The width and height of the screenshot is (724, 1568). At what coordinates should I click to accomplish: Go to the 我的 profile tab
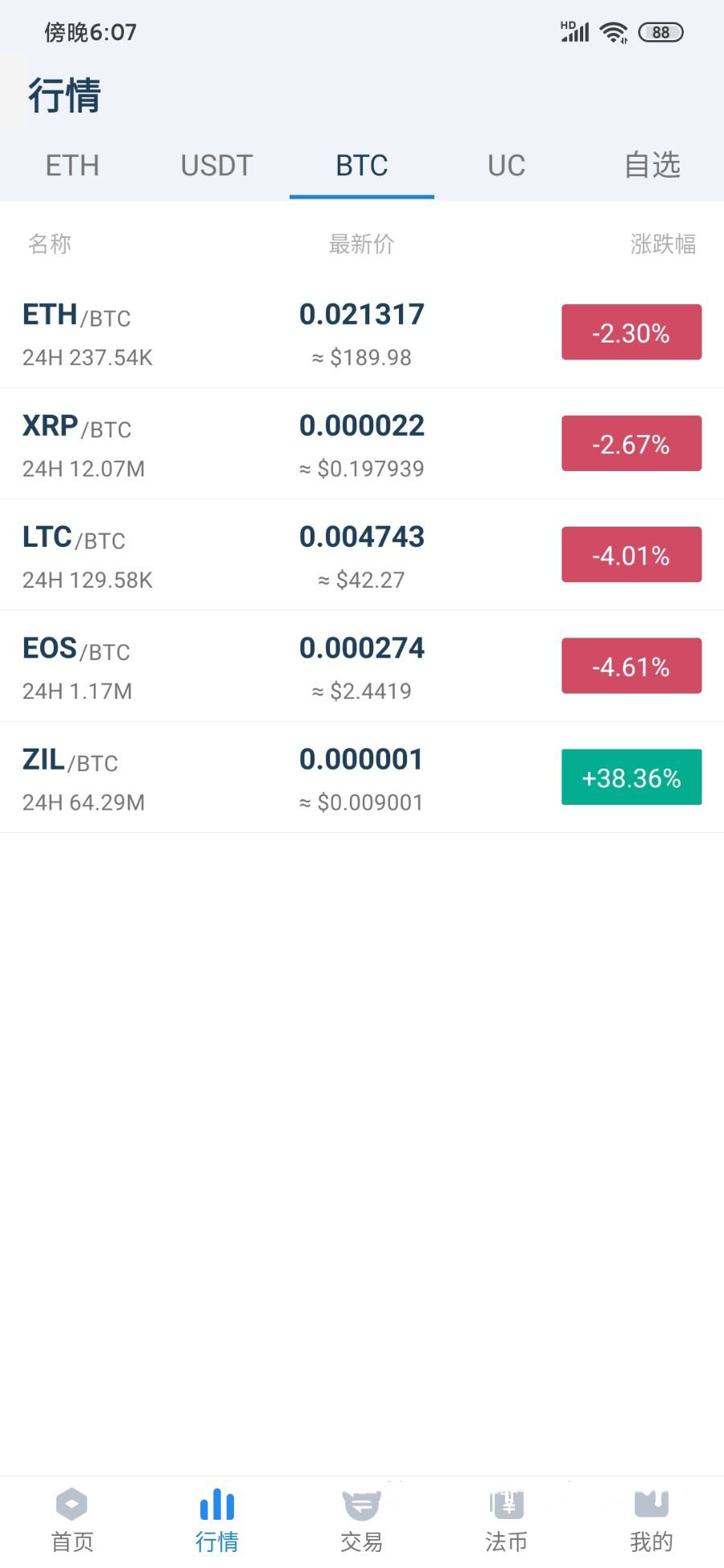point(652,1520)
